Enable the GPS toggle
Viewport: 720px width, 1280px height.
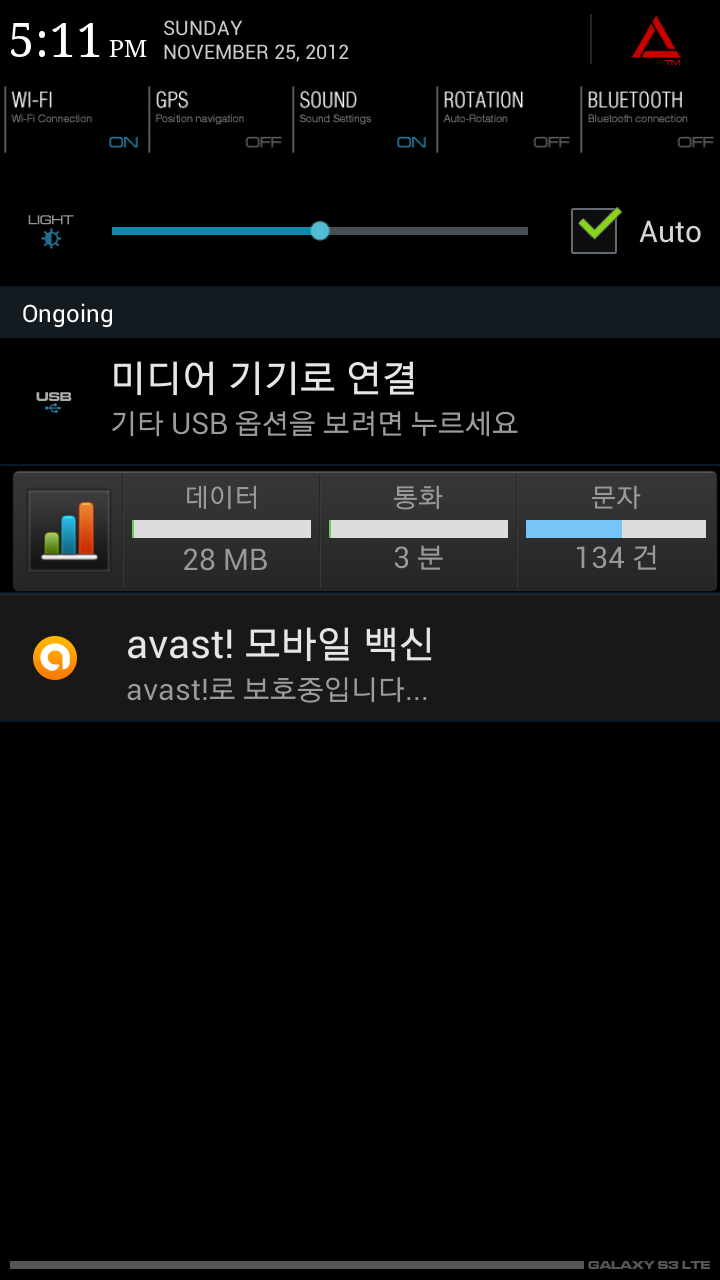pyautogui.click(x=219, y=120)
